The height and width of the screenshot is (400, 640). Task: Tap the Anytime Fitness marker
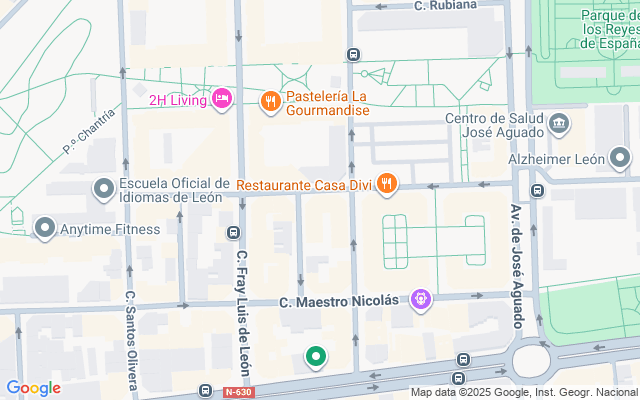click(44, 229)
